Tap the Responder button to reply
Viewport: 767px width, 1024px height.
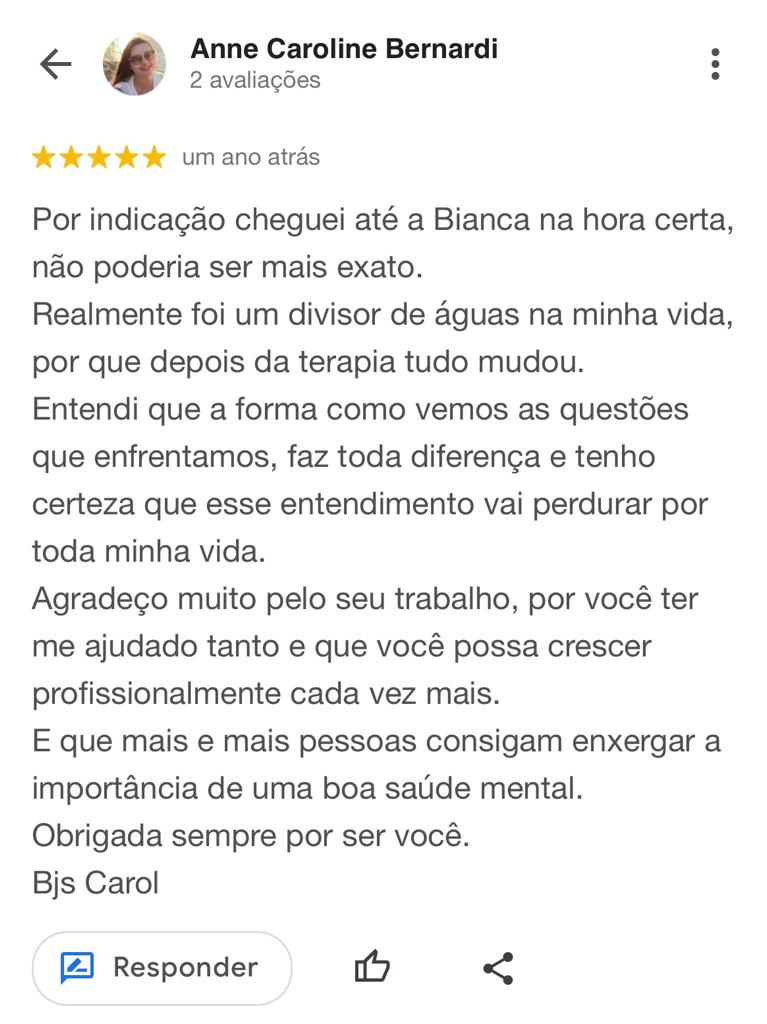pyautogui.click(x=162, y=967)
